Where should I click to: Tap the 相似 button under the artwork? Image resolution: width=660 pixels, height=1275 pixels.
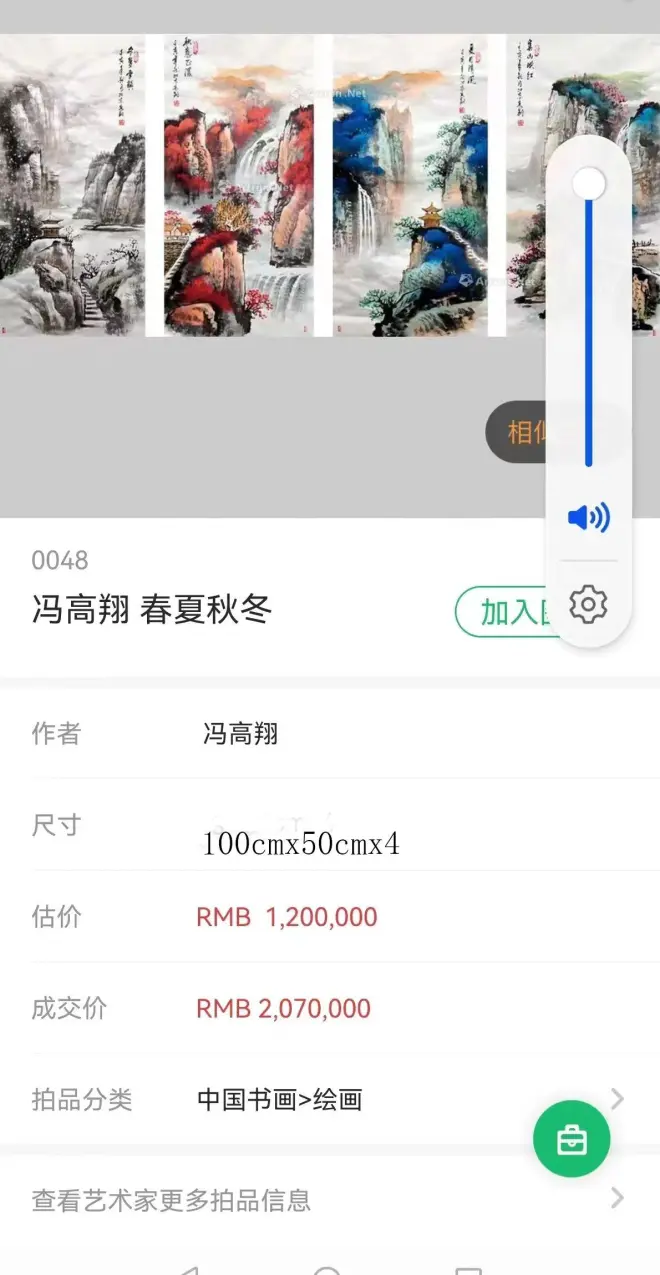[x=516, y=432]
